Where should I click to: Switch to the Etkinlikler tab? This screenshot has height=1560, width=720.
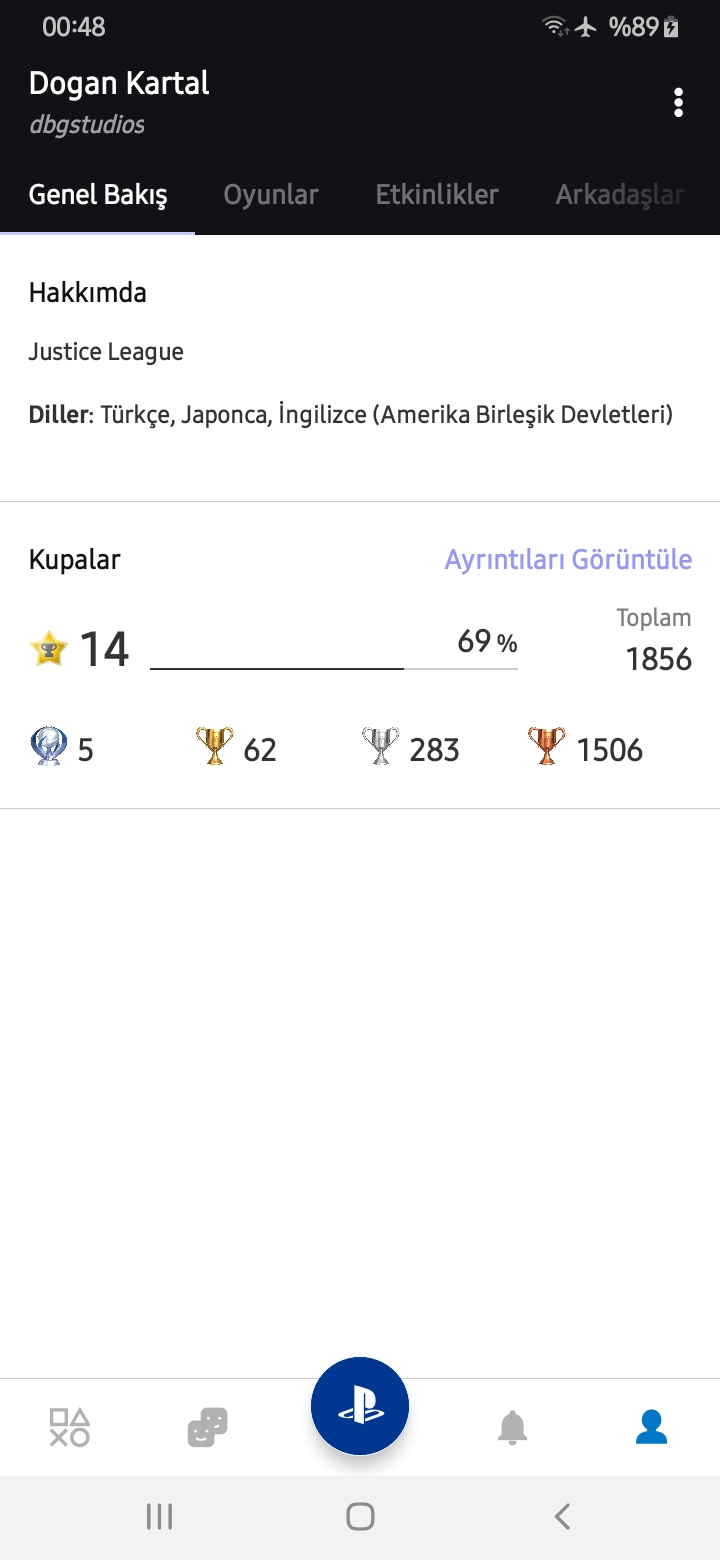point(437,194)
